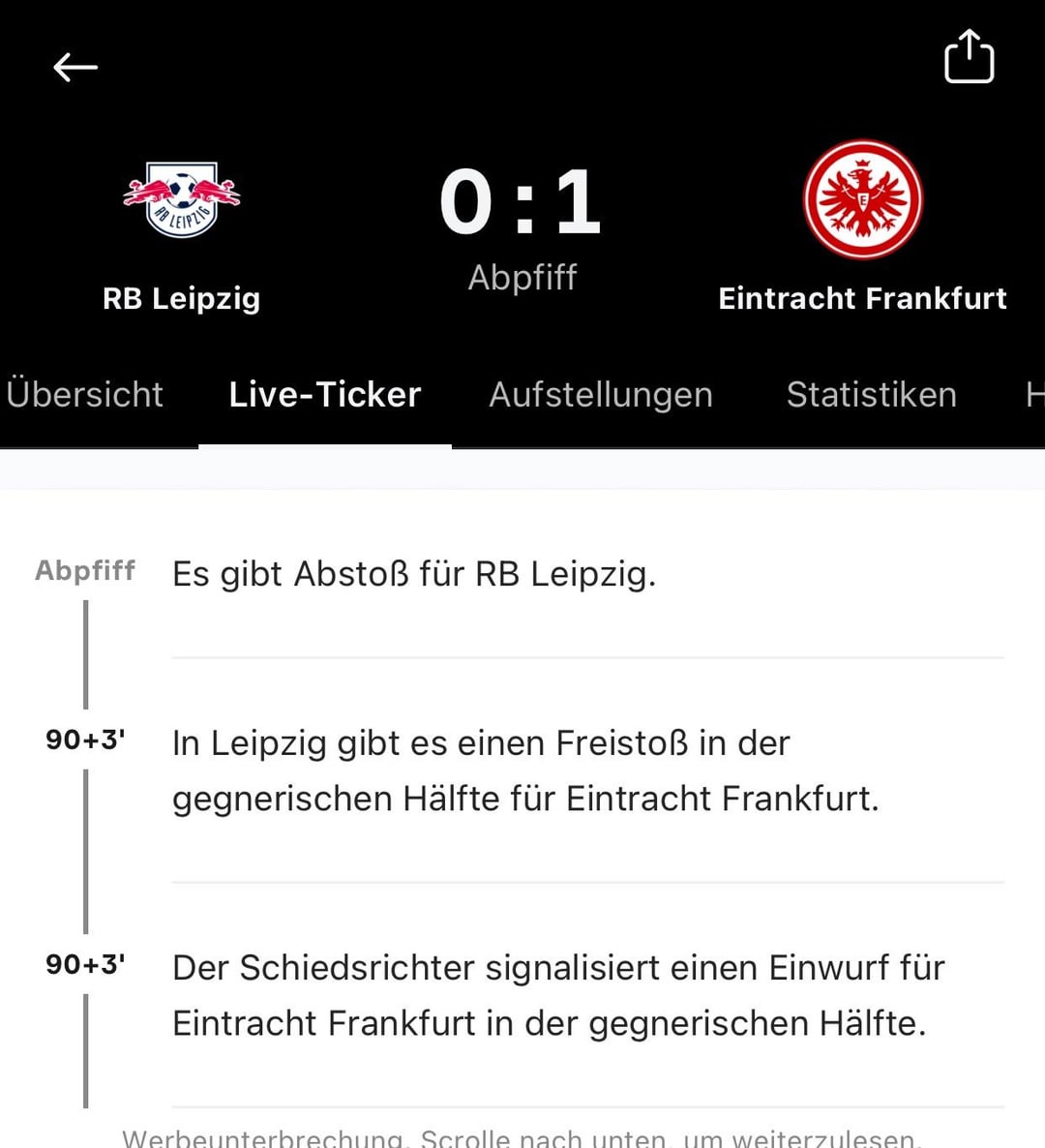
Task: View the Statistiken tab
Action: point(871,395)
